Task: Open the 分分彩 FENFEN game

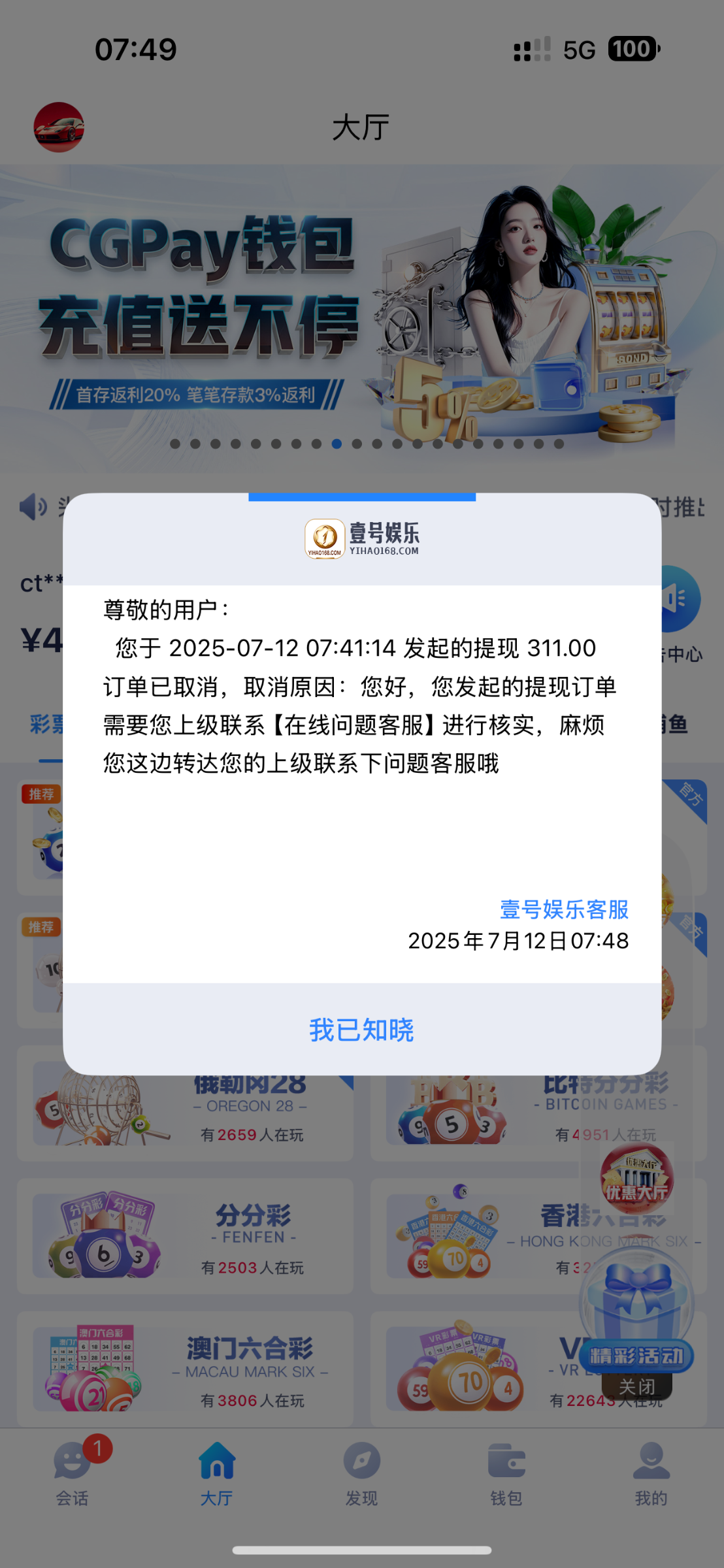Action: tap(185, 1236)
